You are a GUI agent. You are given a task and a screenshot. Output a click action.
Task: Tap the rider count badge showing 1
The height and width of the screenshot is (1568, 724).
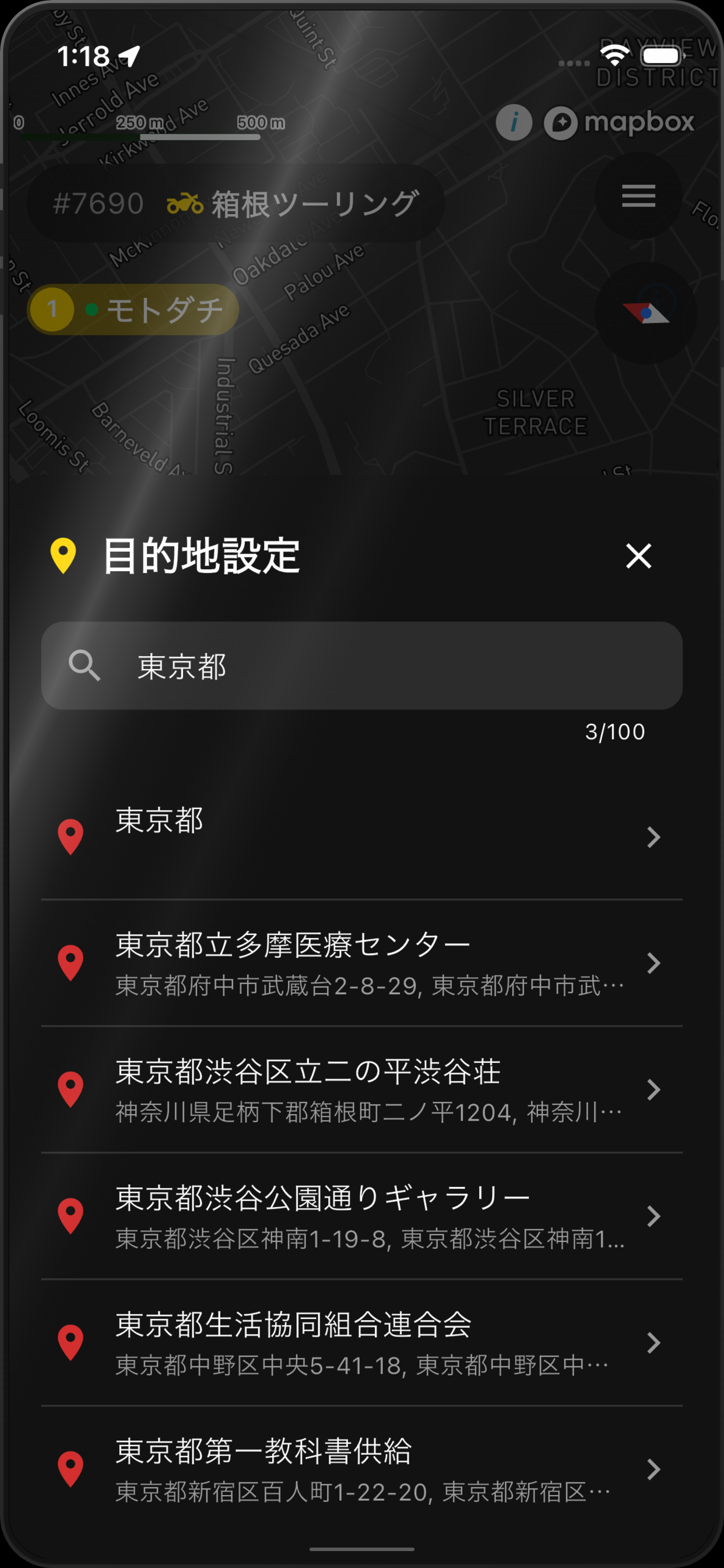coord(52,309)
